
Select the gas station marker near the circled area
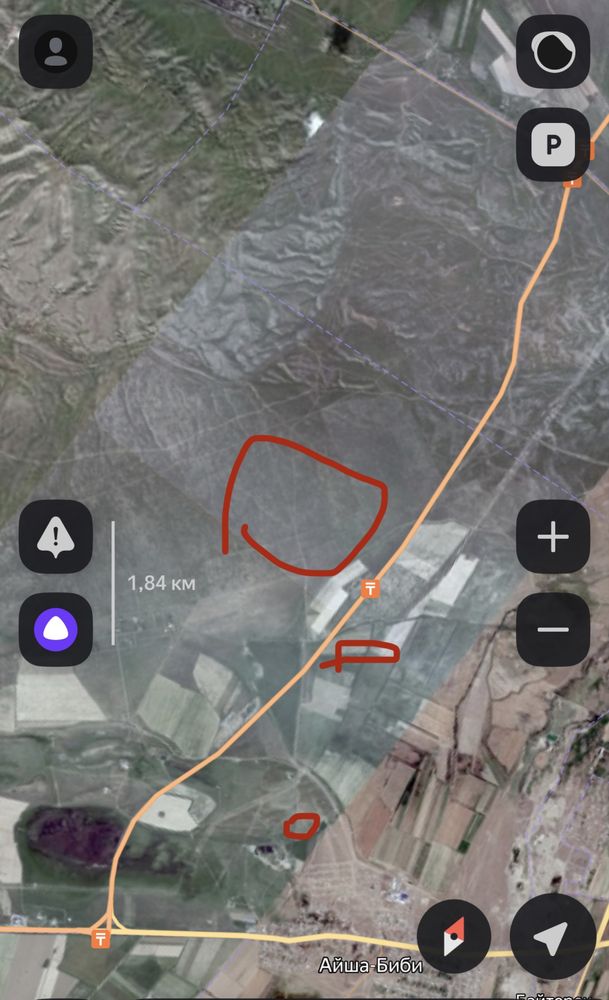coord(370,589)
